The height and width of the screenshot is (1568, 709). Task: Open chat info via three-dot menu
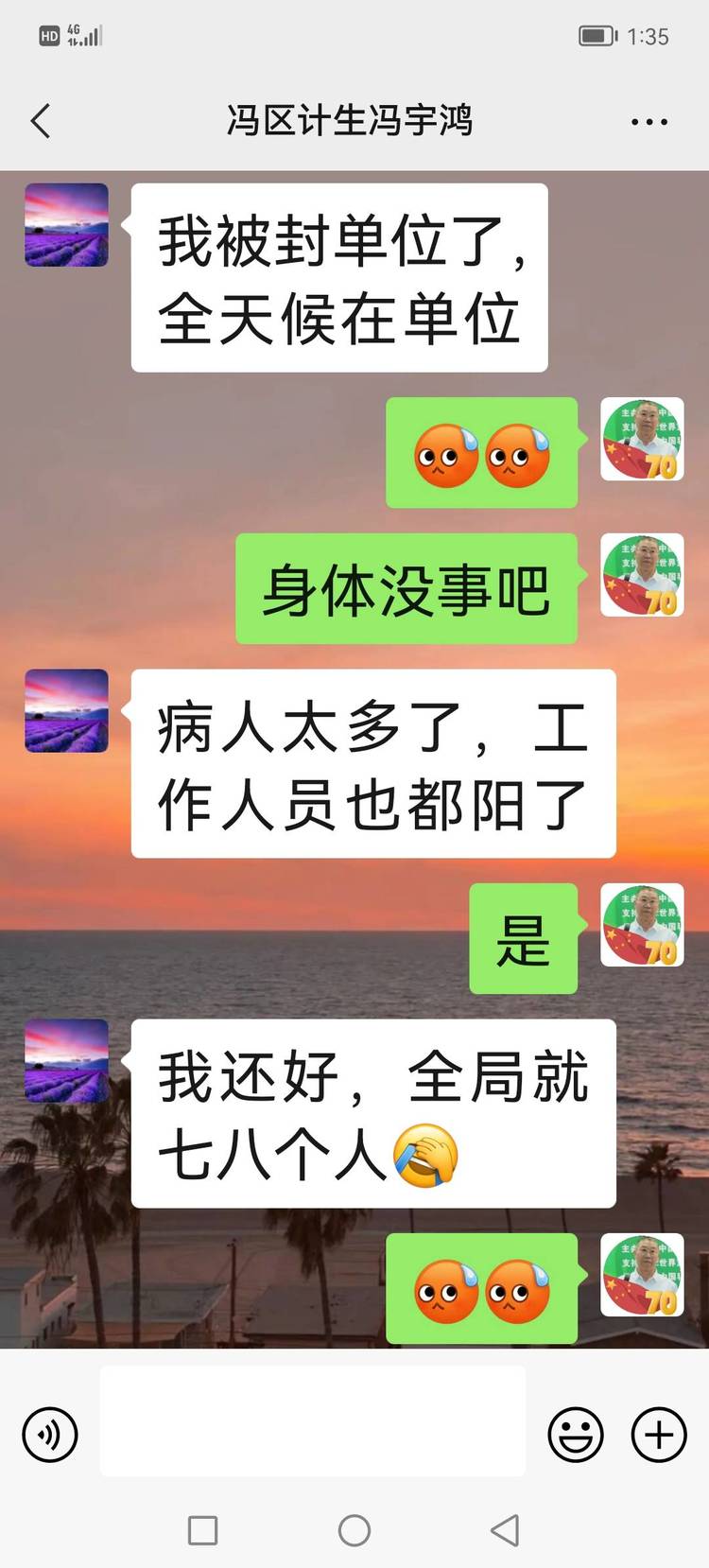coord(648,122)
